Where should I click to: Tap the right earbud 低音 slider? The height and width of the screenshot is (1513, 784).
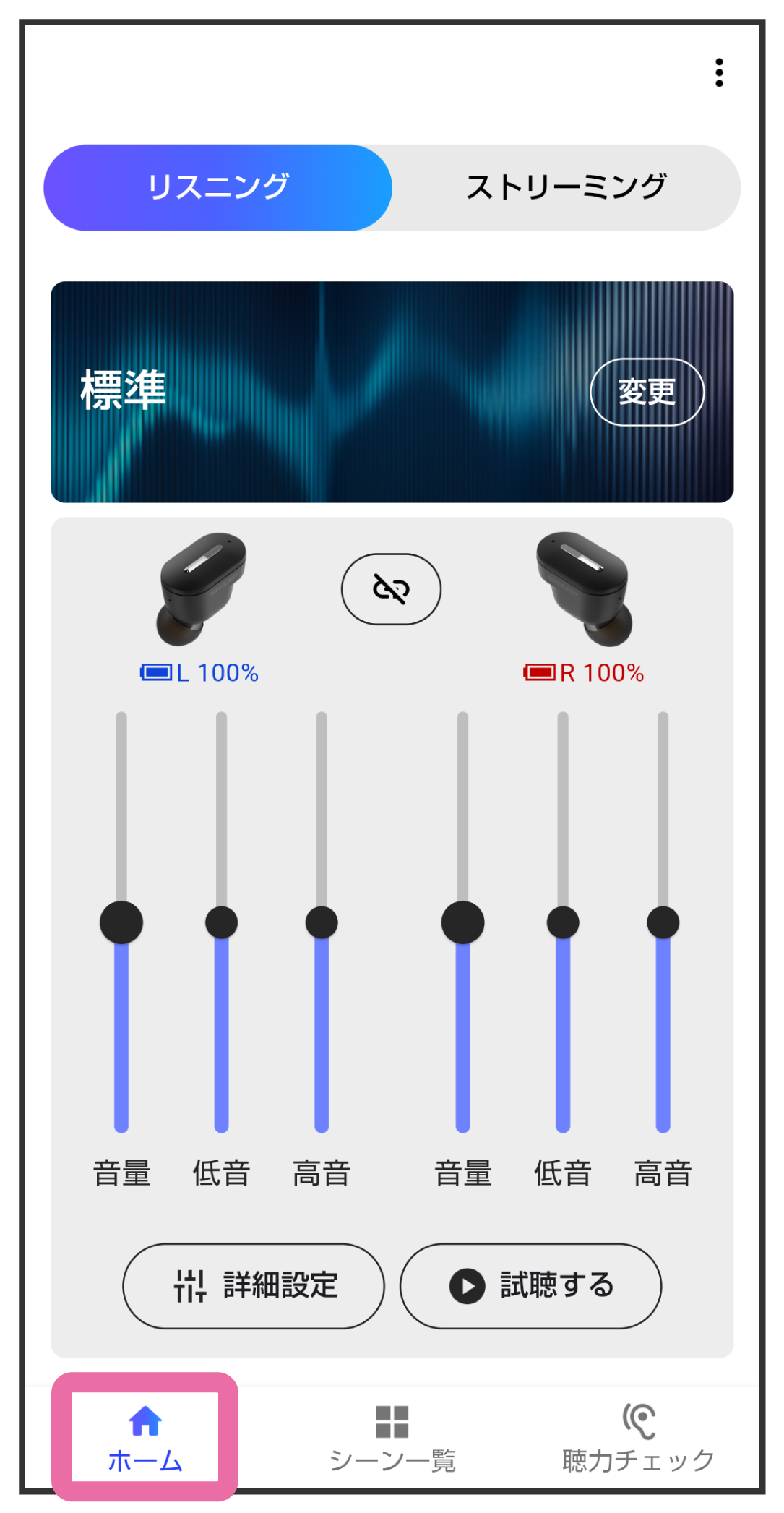point(563,922)
